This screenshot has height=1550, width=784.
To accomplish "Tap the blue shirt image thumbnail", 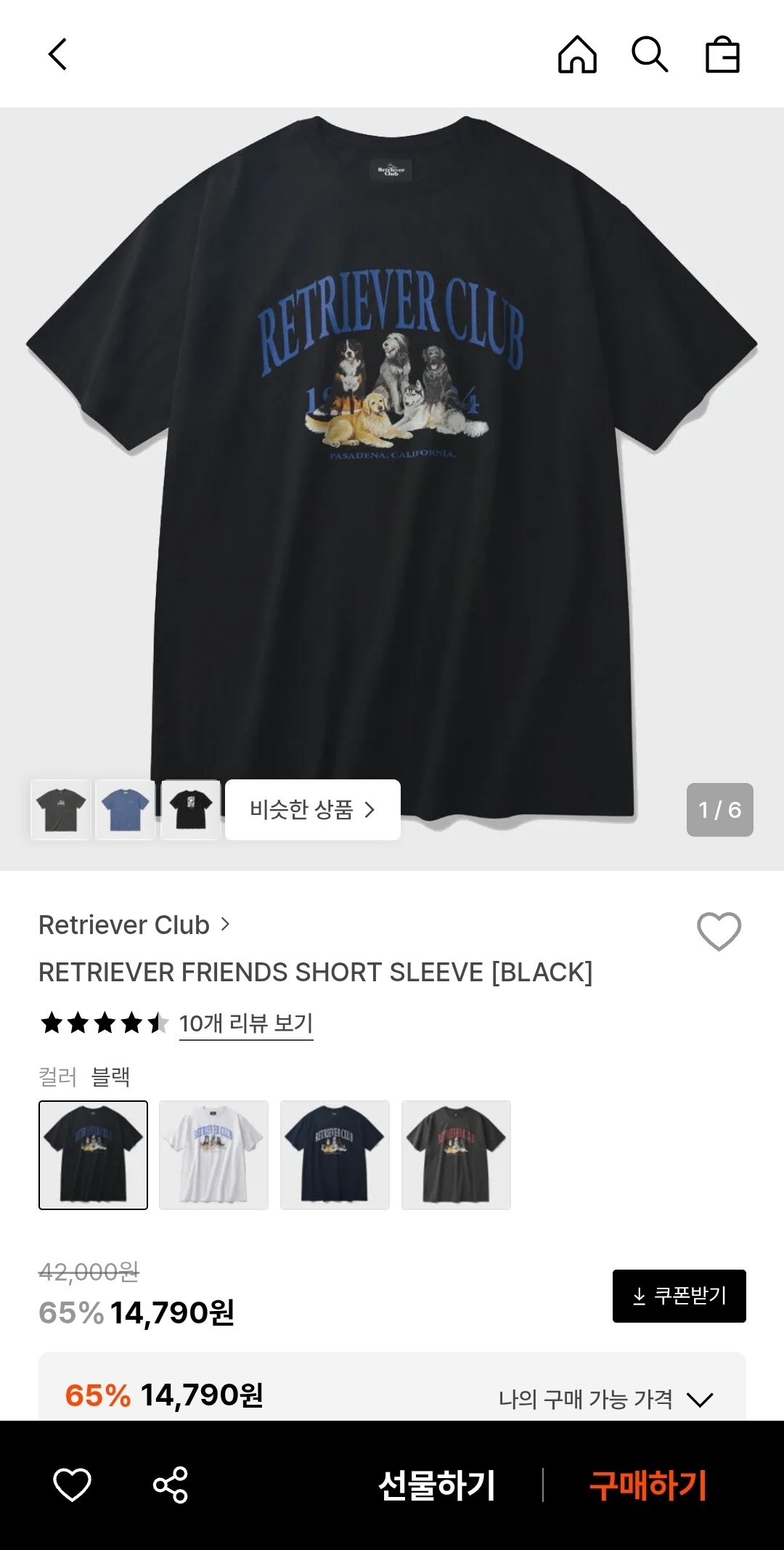I will (x=126, y=809).
